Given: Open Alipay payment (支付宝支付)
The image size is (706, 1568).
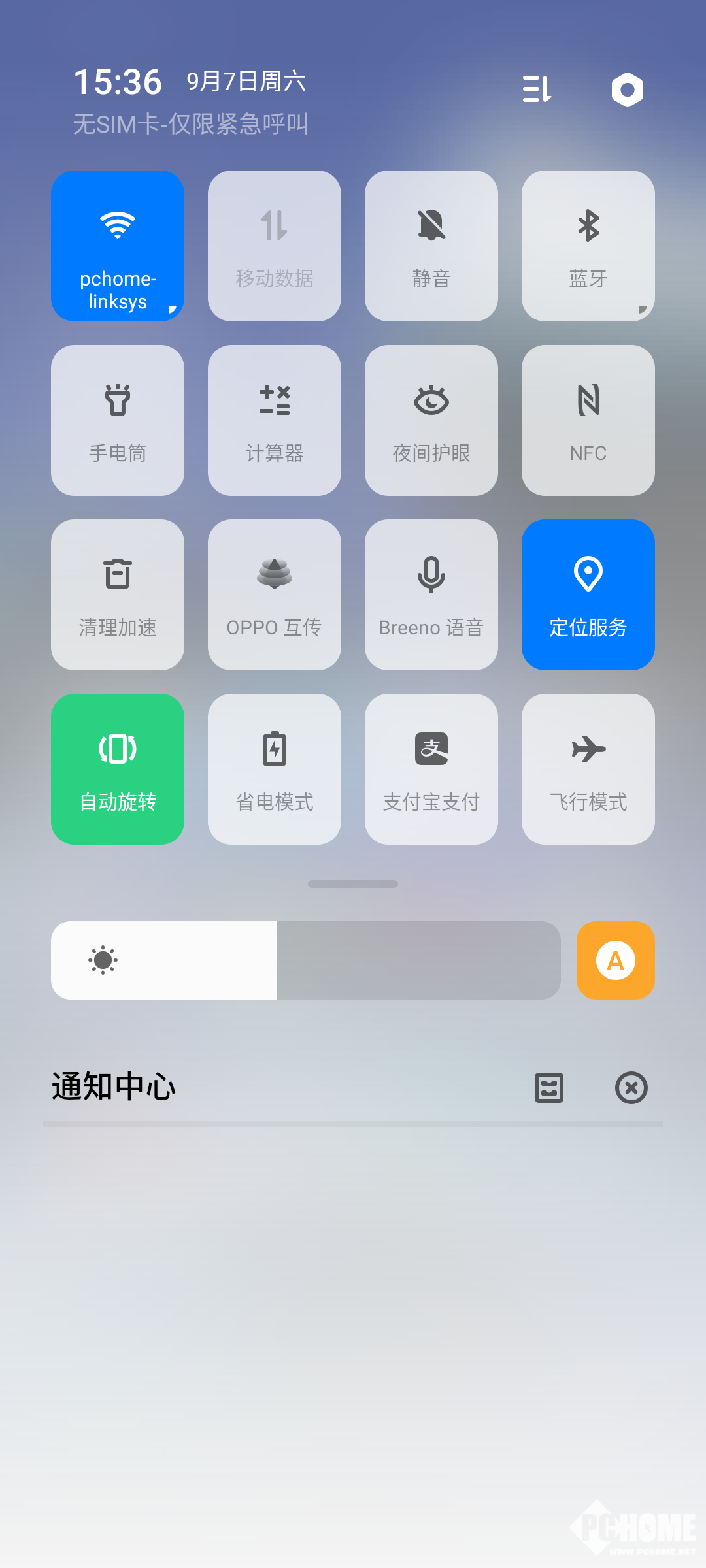Looking at the screenshot, I should point(431,769).
